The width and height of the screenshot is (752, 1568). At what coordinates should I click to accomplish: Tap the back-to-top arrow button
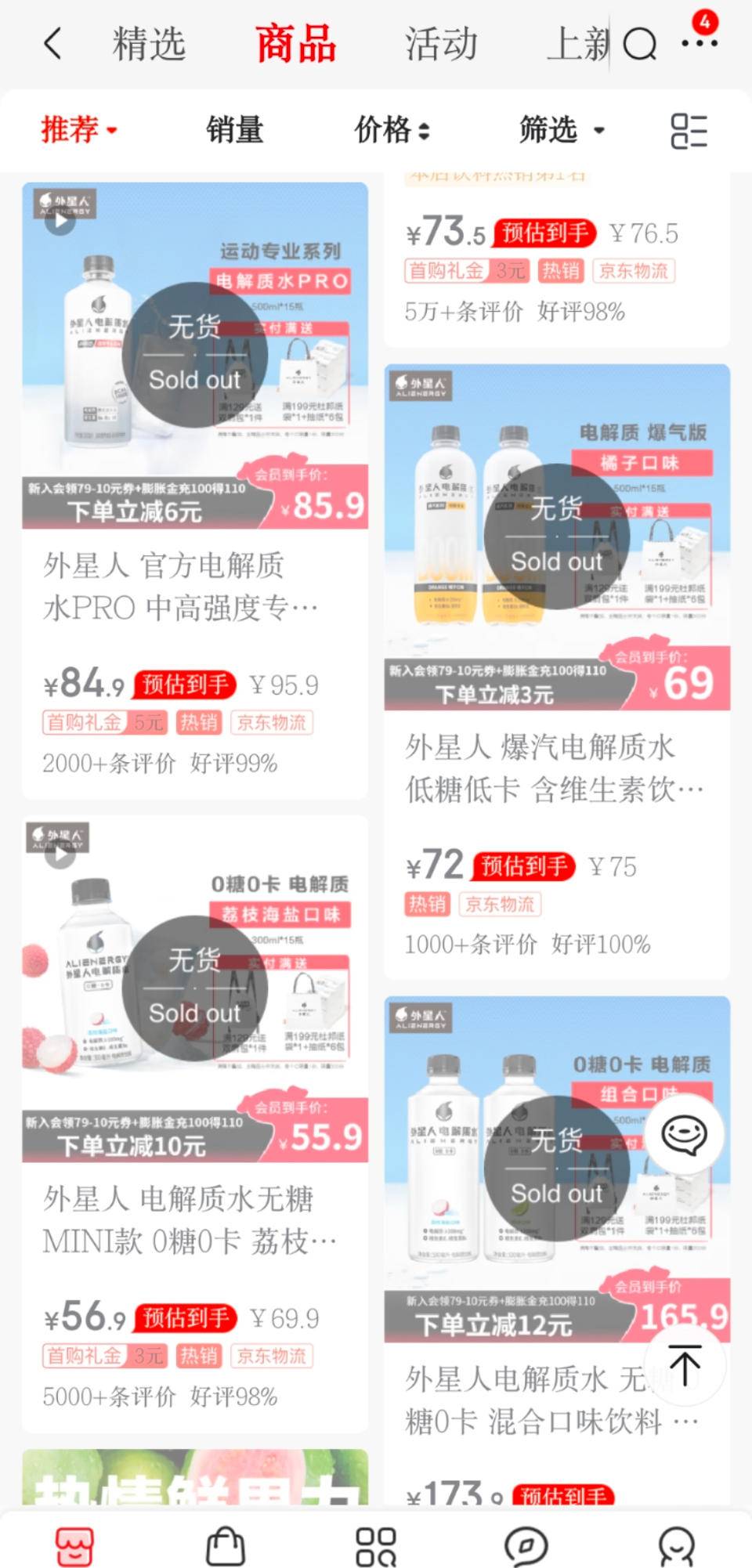684,1365
